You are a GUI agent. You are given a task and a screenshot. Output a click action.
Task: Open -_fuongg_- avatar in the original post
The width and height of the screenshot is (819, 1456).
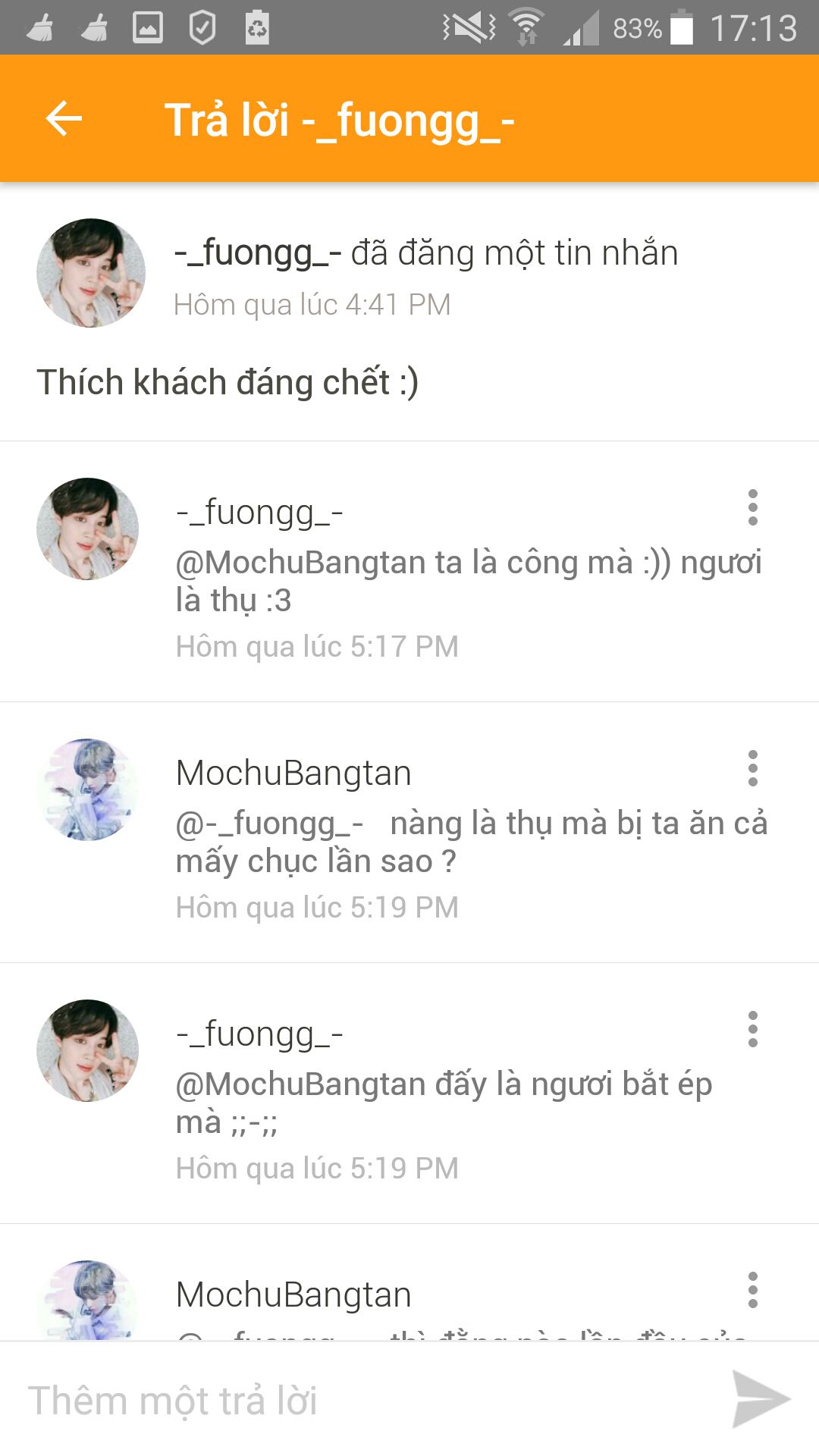click(x=91, y=273)
